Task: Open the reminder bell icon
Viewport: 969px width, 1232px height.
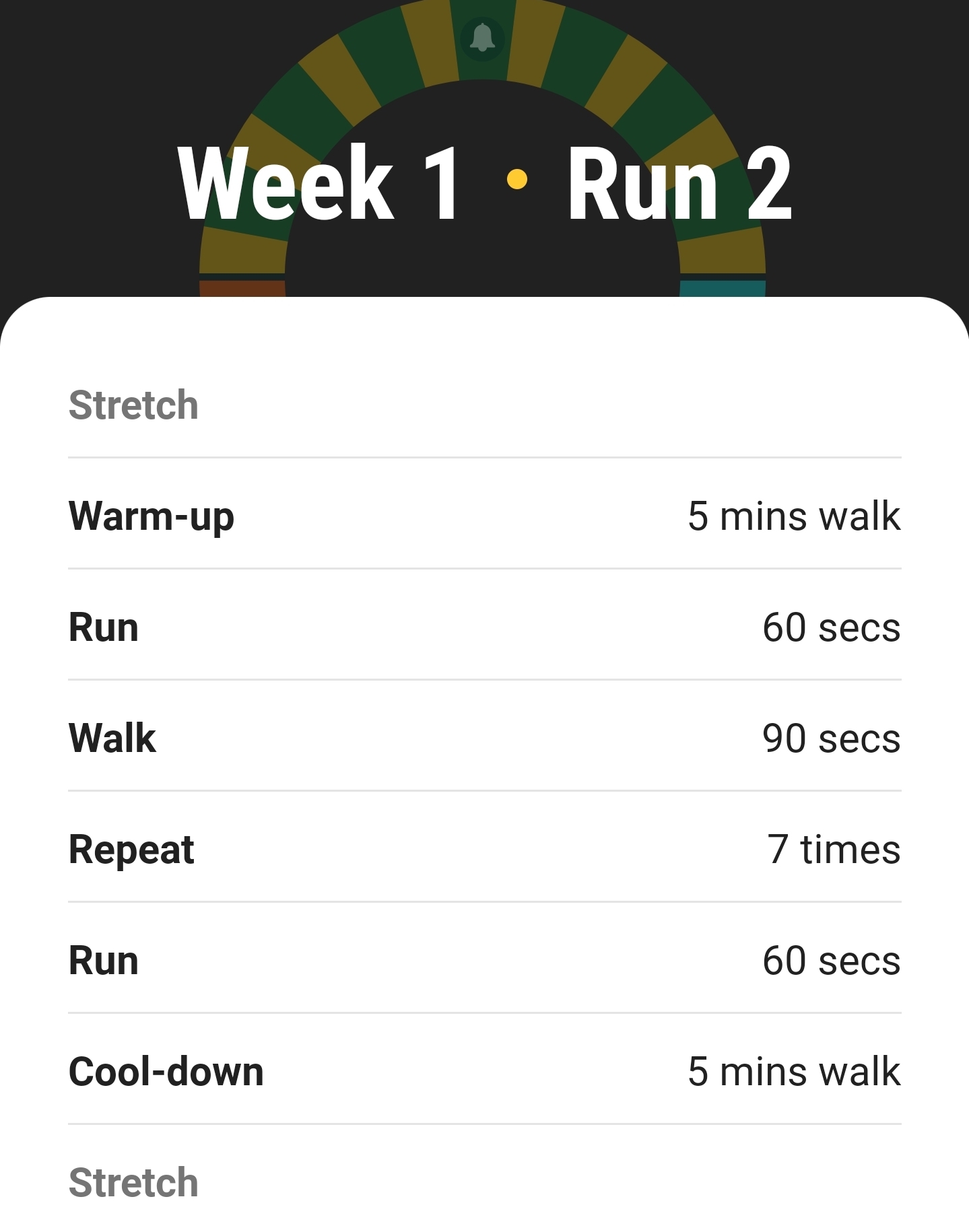Action: [482, 38]
